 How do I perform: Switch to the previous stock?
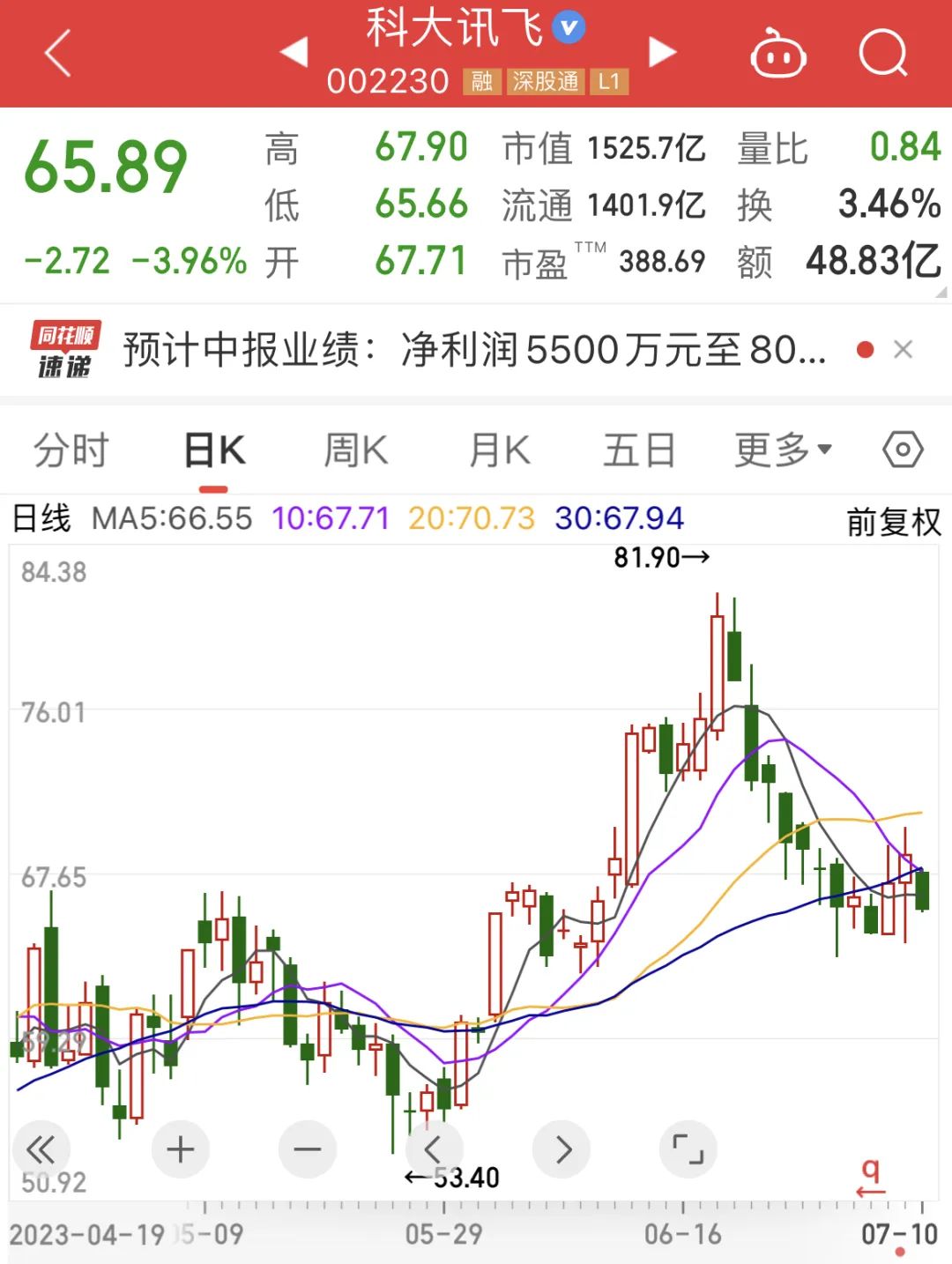(x=294, y=52)
